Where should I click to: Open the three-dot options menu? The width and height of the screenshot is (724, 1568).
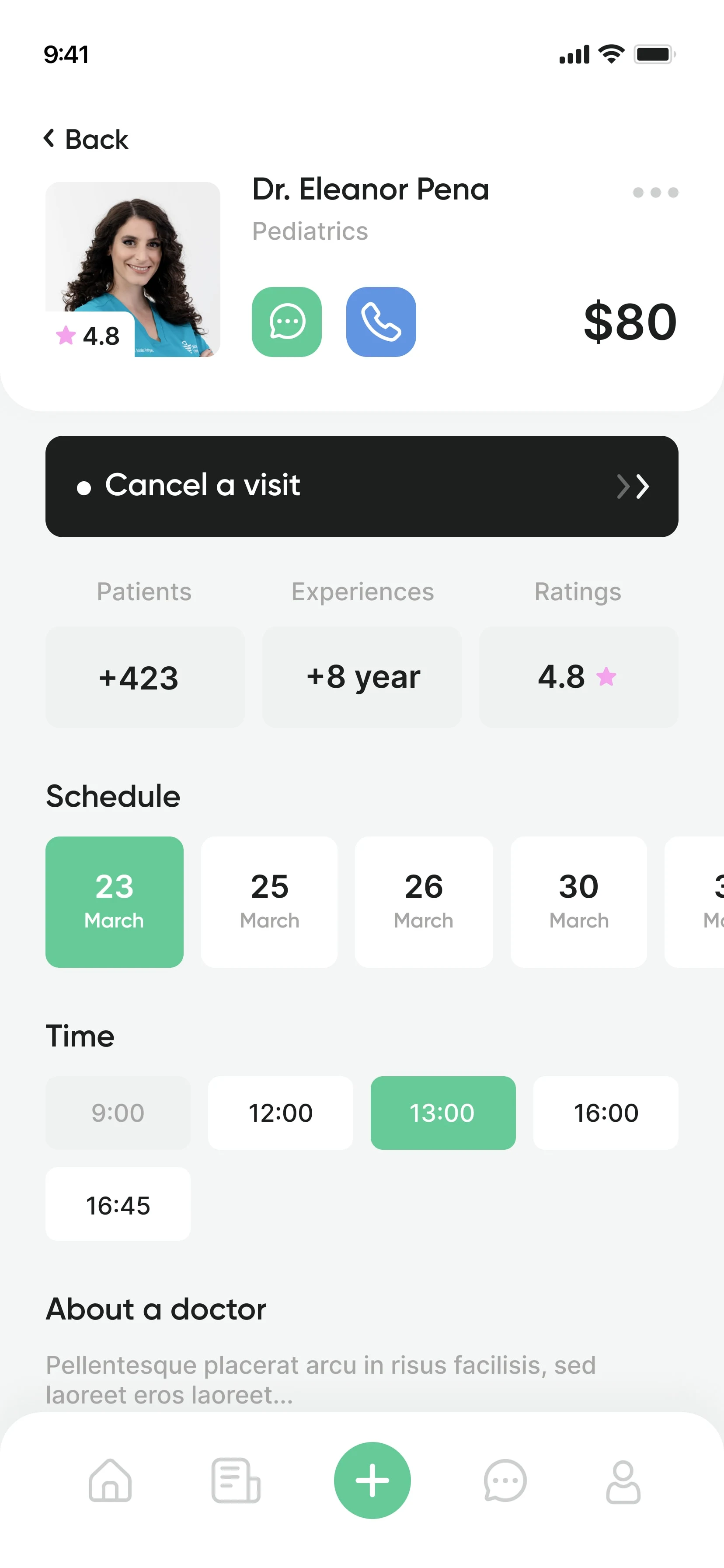655,192
